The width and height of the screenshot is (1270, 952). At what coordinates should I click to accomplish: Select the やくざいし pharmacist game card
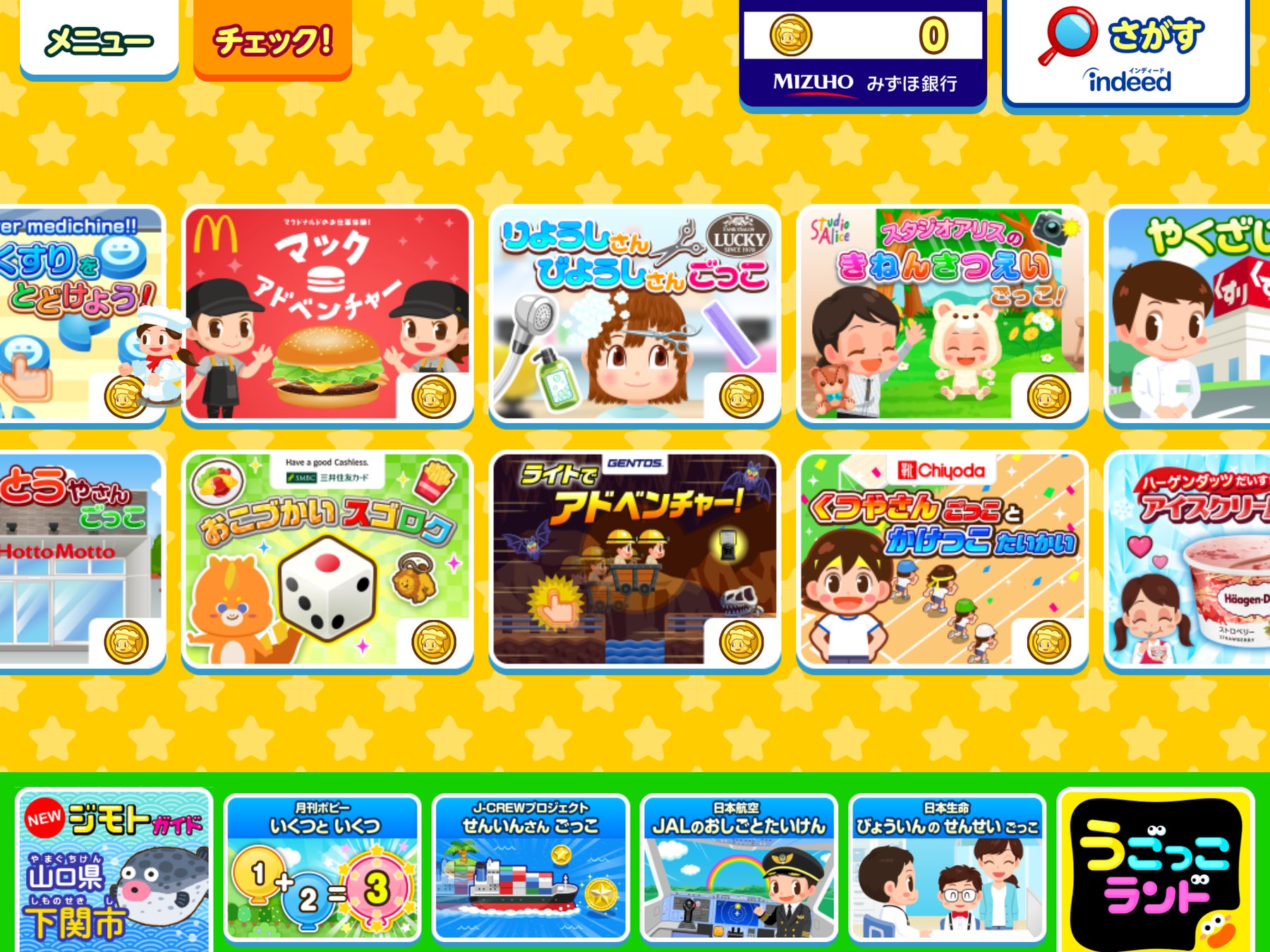click(x=1189, y=315)
